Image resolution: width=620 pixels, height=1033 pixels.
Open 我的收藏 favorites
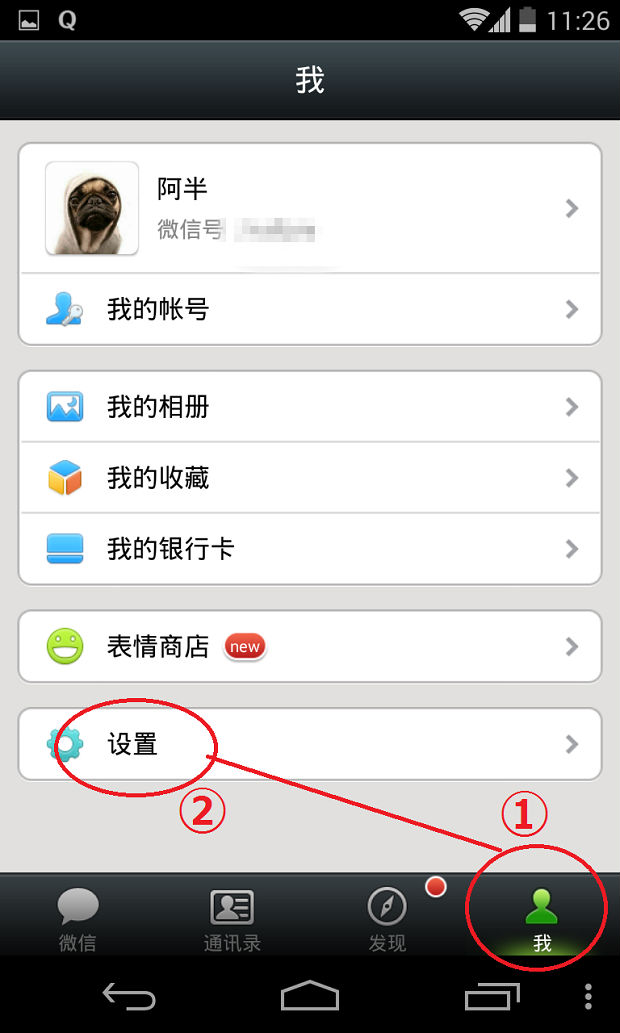pos(310,478)
